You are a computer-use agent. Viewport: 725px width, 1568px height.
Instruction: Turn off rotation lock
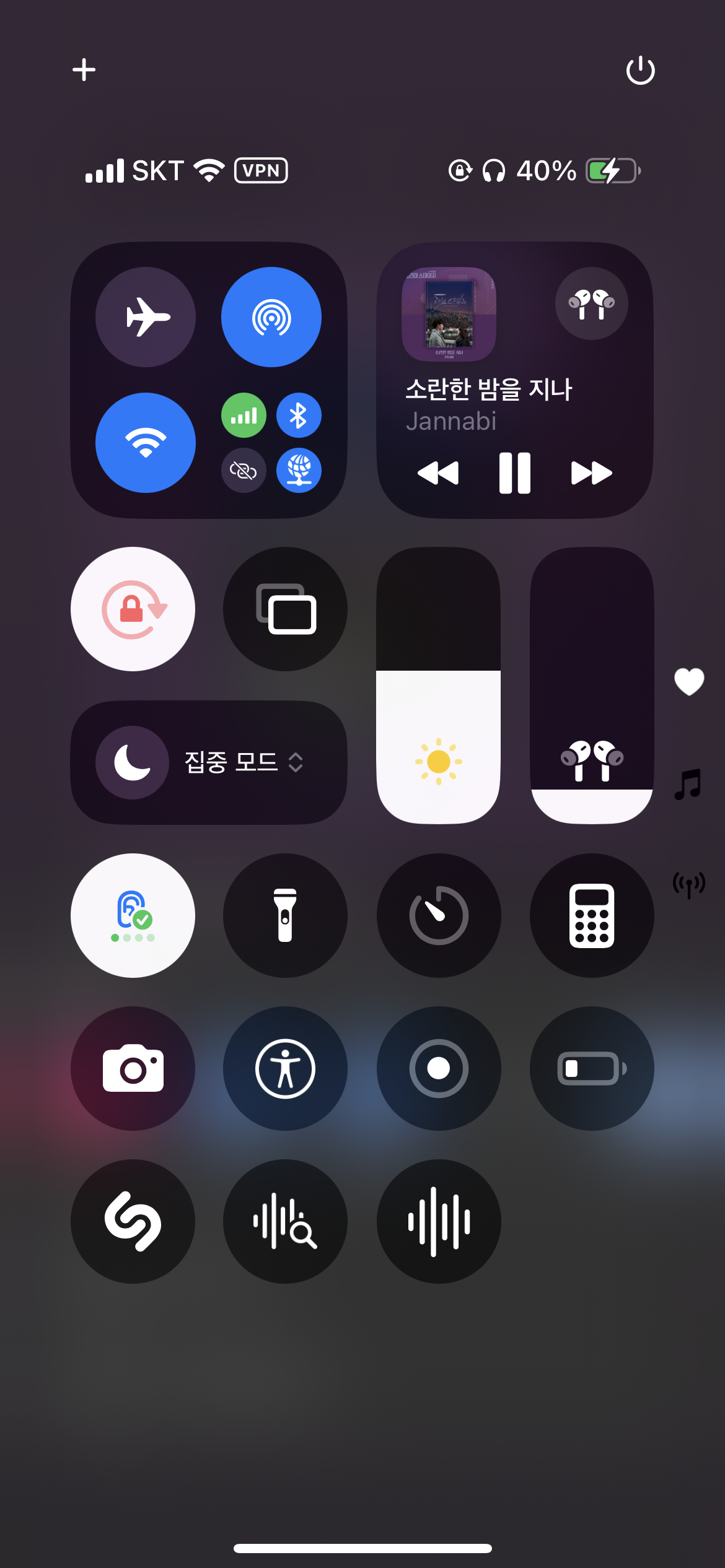[x=133, y=609]
